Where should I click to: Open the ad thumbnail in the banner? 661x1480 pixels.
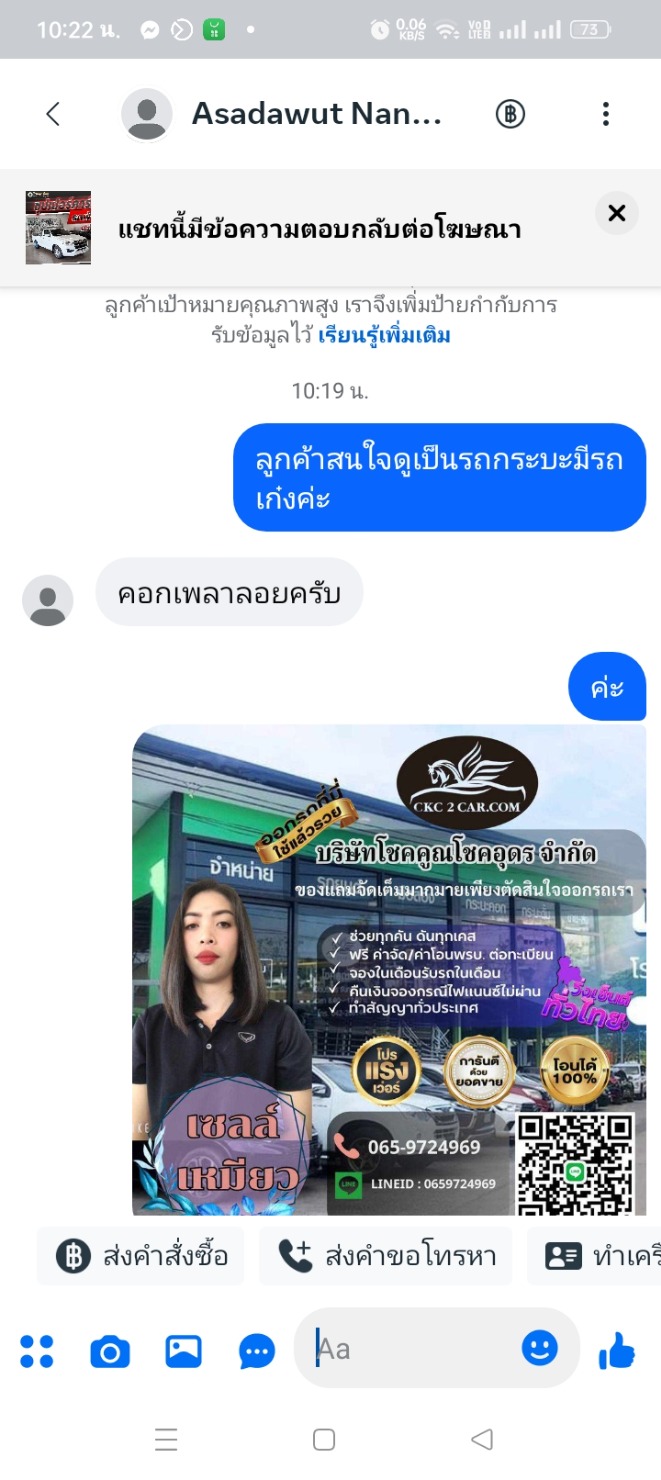(58, 228)
